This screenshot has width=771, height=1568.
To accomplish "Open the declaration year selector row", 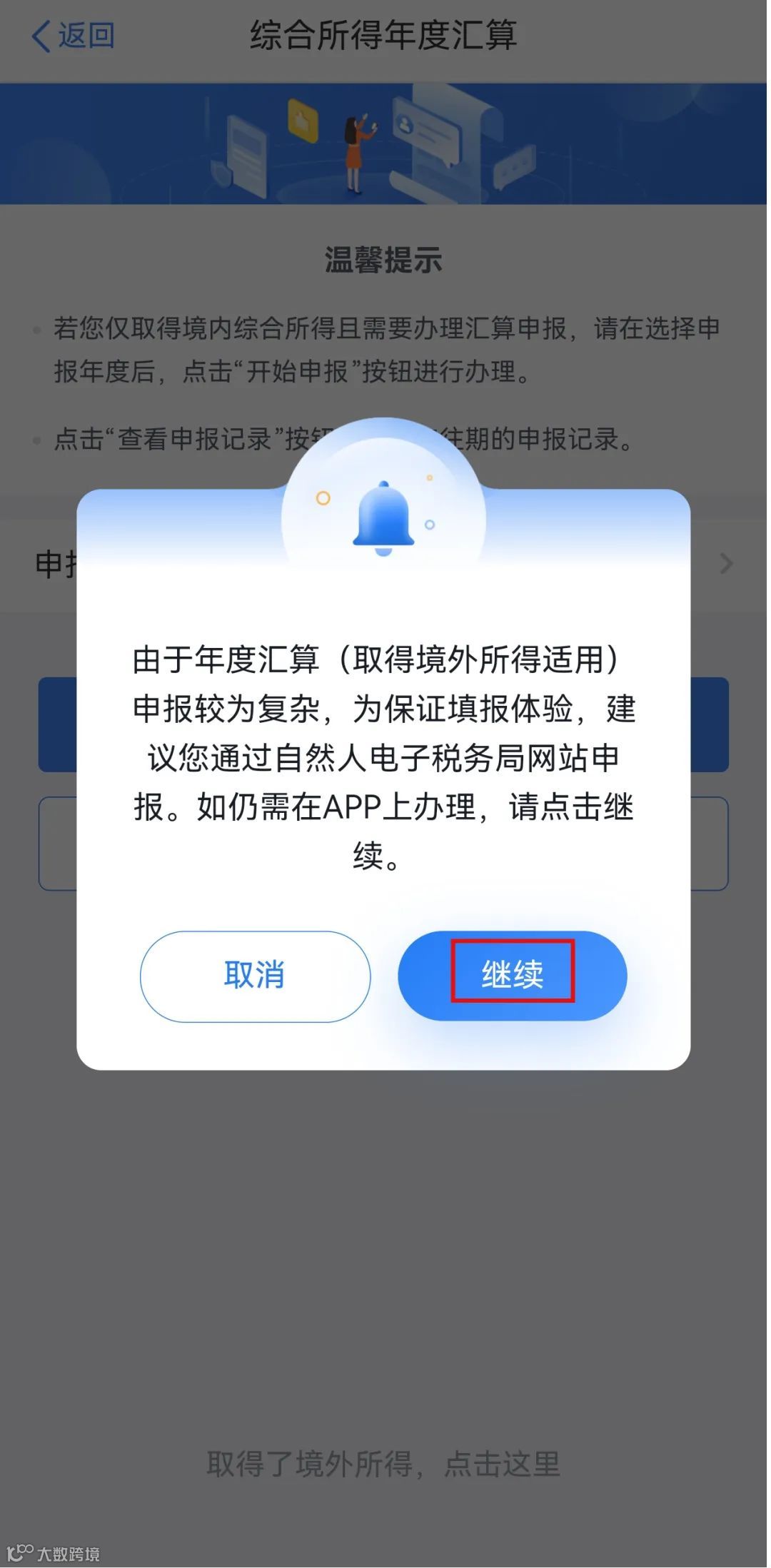I will 385,564.
